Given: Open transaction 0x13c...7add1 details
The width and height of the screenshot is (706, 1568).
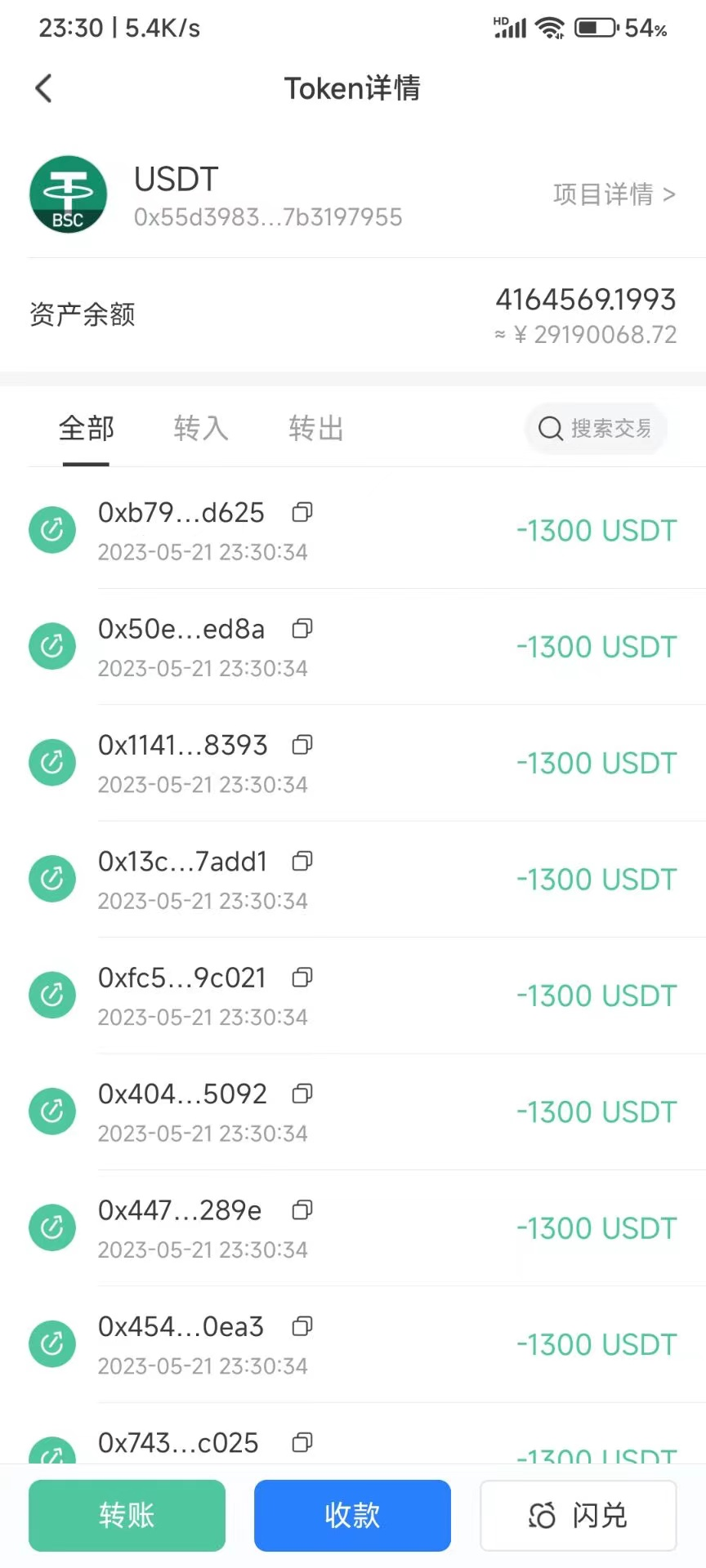Looking at the screenshot, I should pyautogui.click(x=353, y=880).
